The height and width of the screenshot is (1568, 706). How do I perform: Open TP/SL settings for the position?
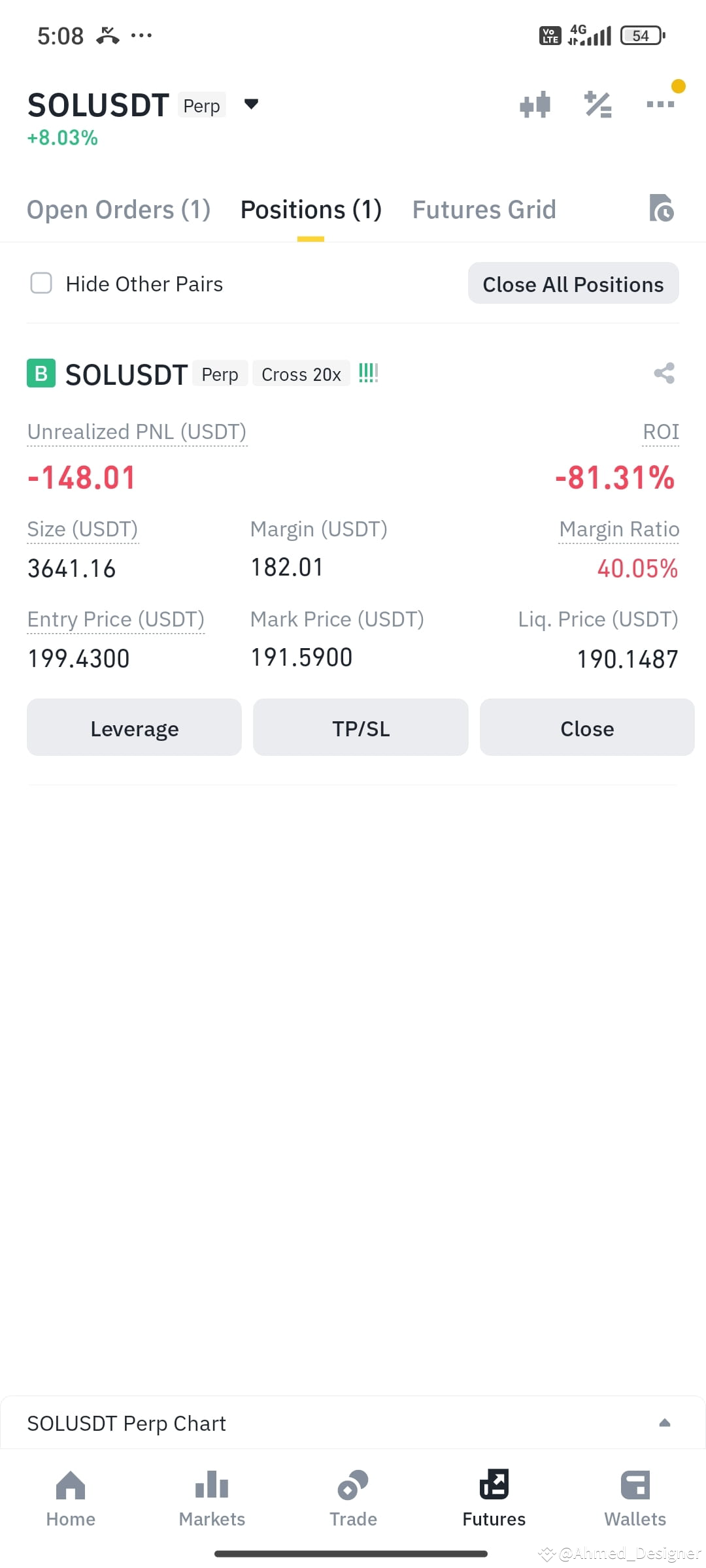pyautogui.click(x=360, y=727)
